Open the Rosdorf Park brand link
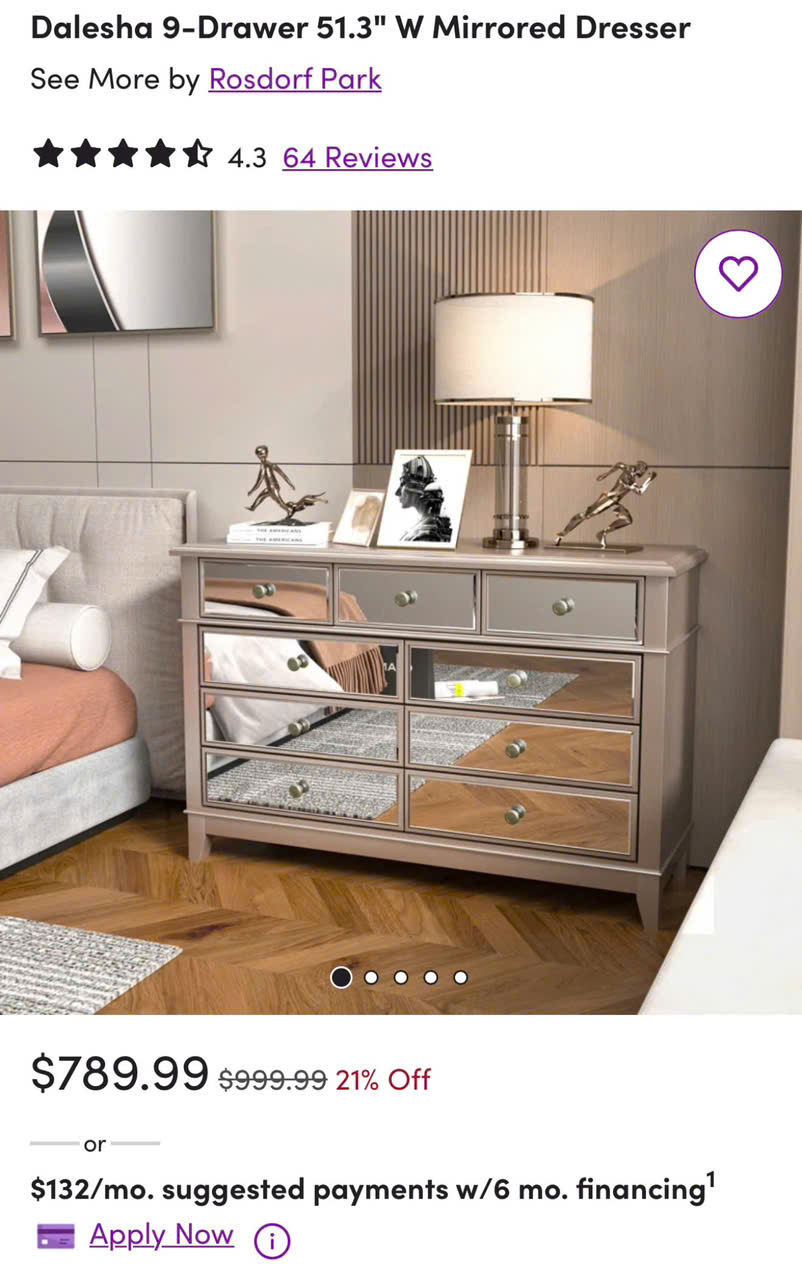This screenshot has width=802, height=1280. tap(295, 79)
